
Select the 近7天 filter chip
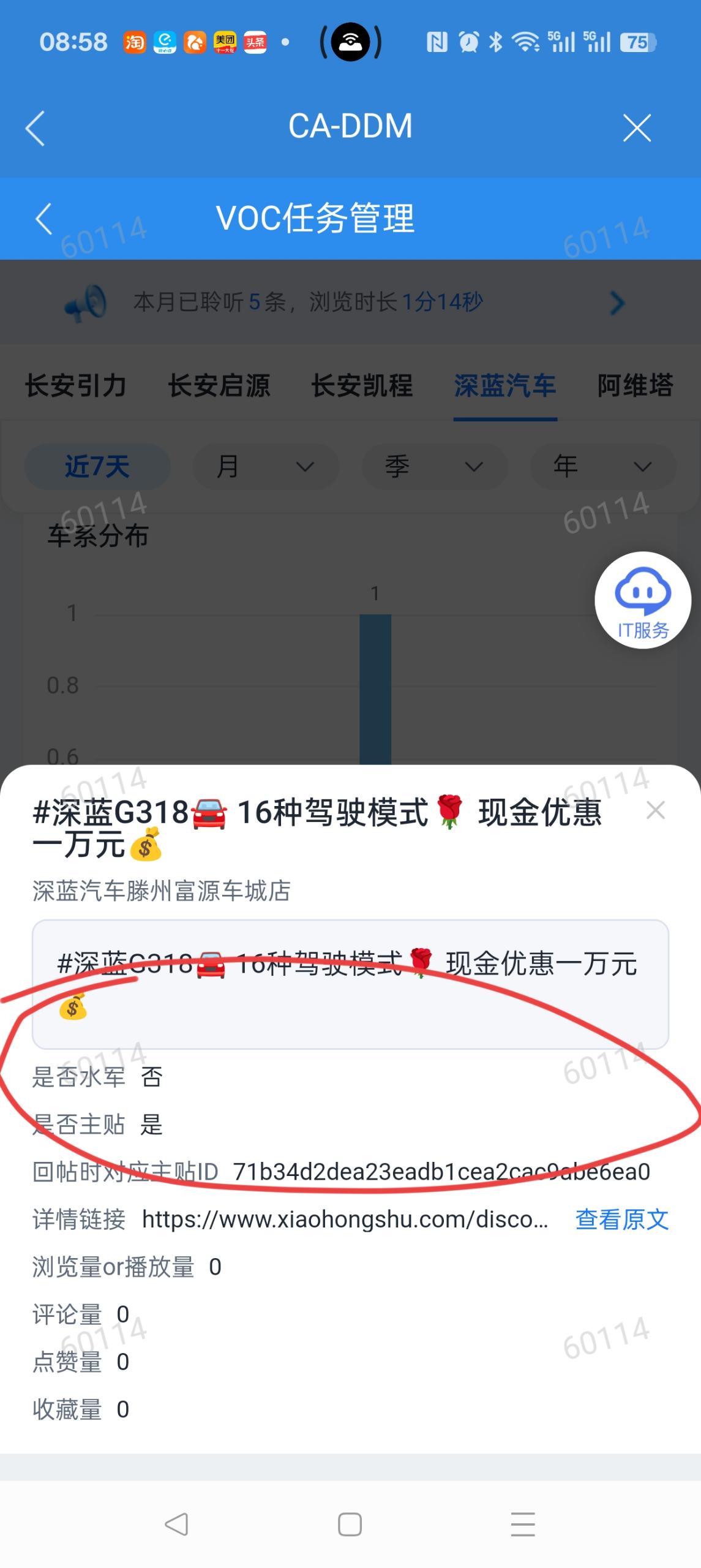click(x=97, y=467)
